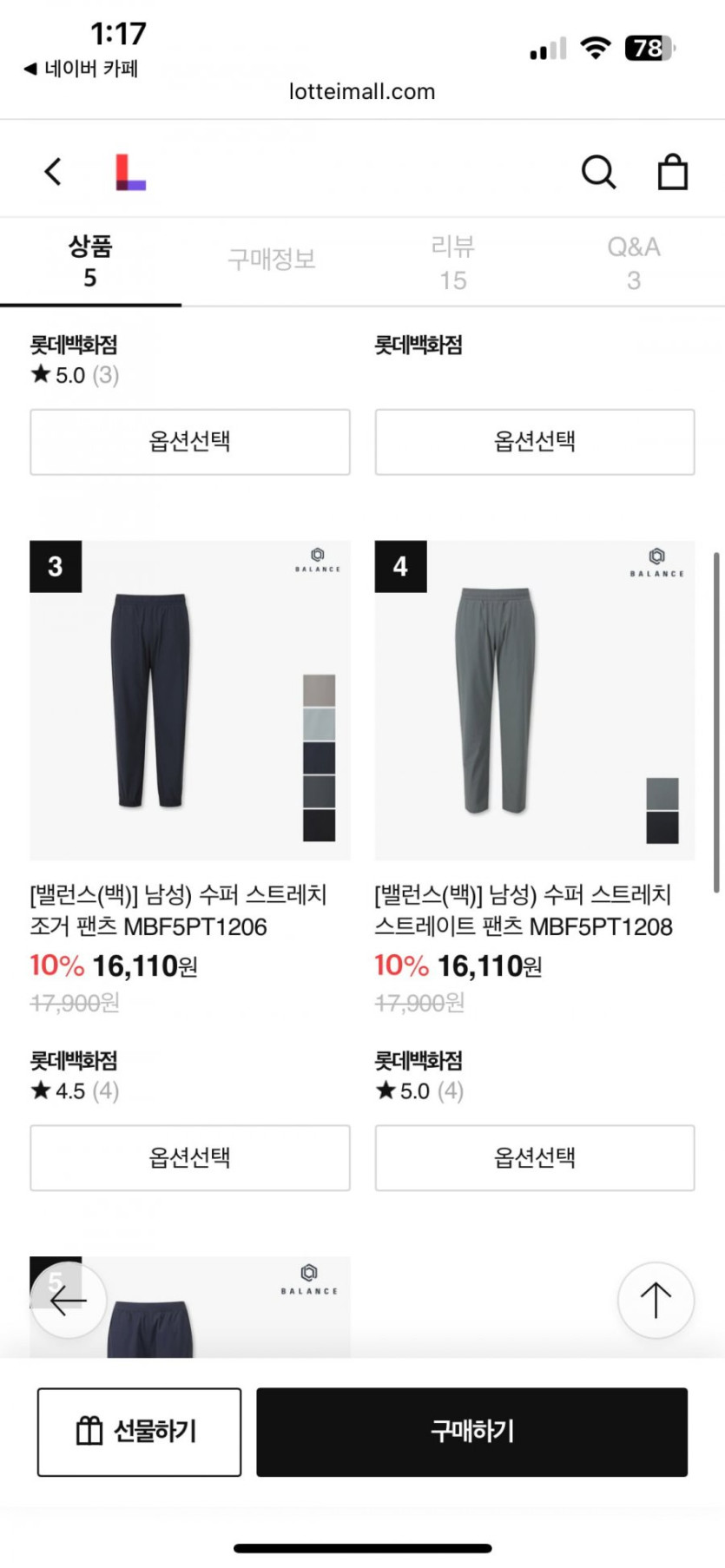Open product 3 jogger pants MBF5PT1206

pyautogui.click(x=190, y=700)
